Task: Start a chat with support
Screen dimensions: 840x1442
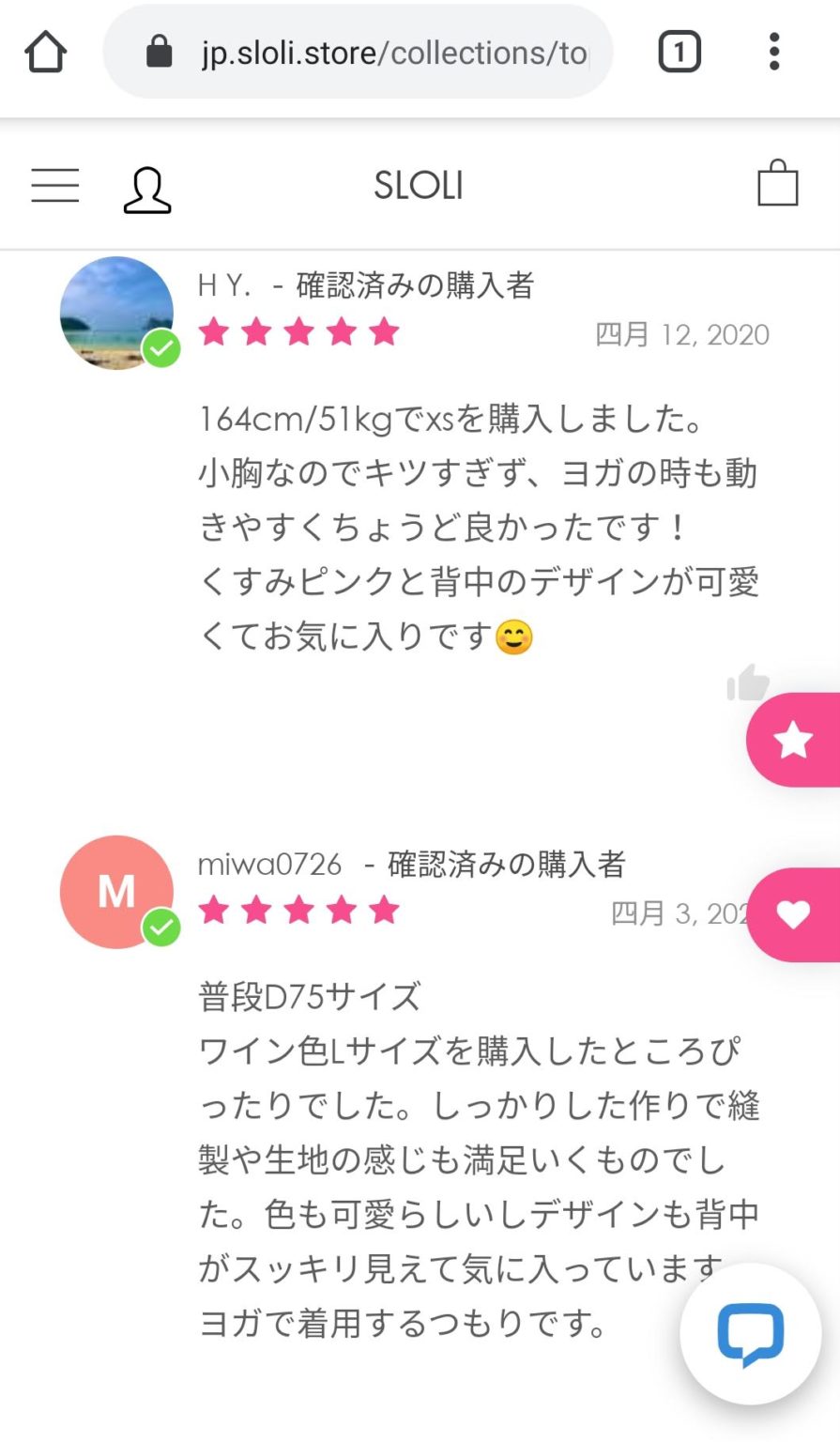Action: [x=750, y=1333]
